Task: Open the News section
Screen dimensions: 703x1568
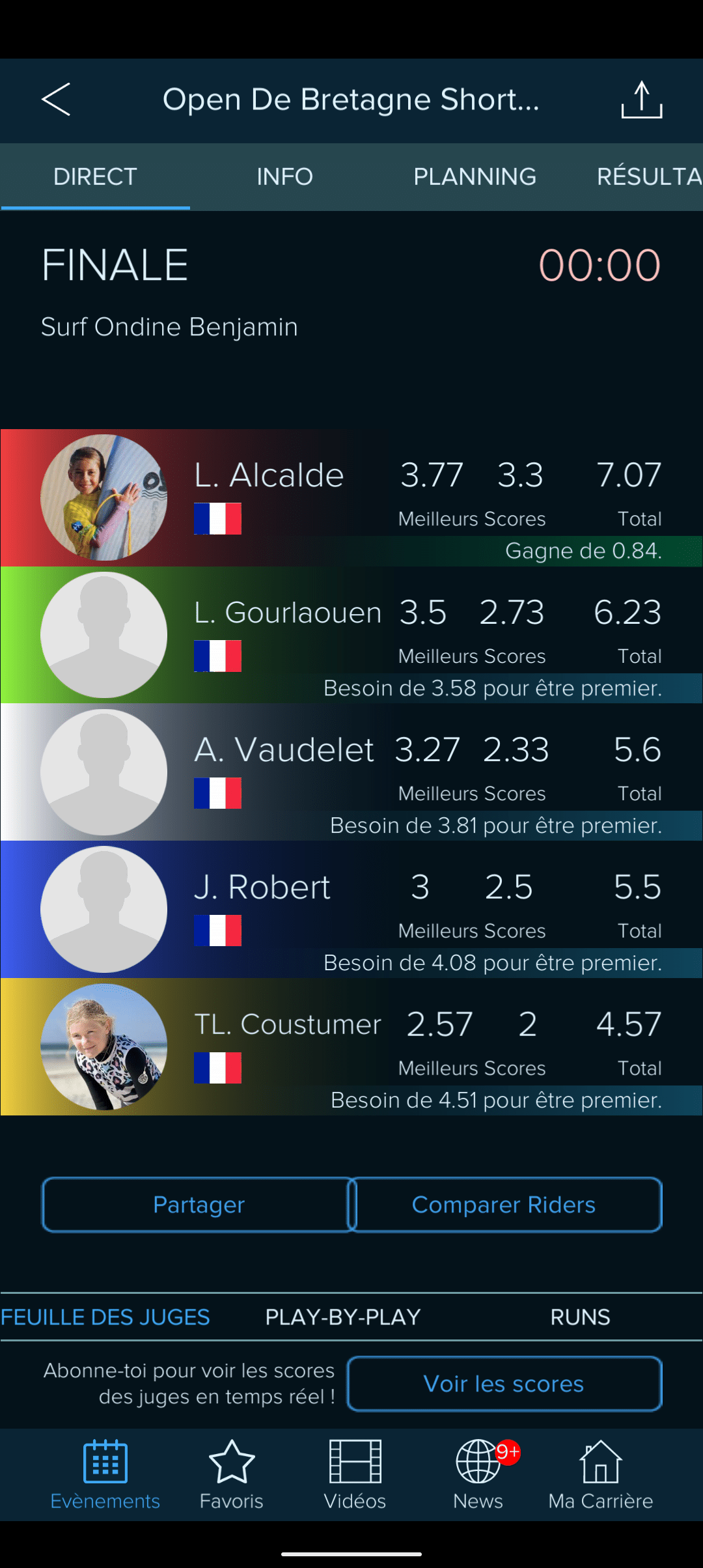Action: (478, 1475)
